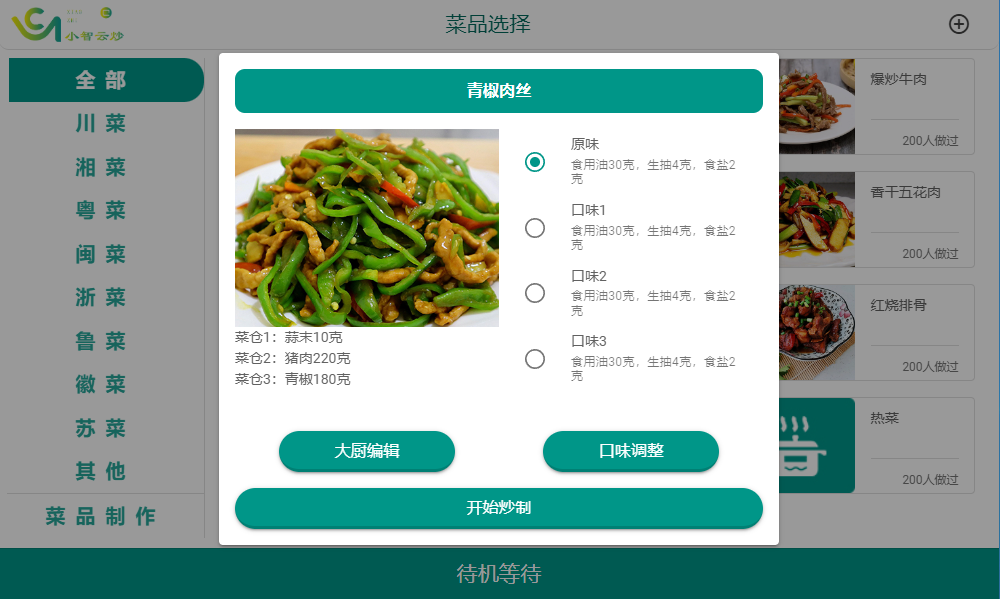This screenshot has width=1000, height=599.
Task: Switch to the 全部 category
Action: click(x=101, y=80)
